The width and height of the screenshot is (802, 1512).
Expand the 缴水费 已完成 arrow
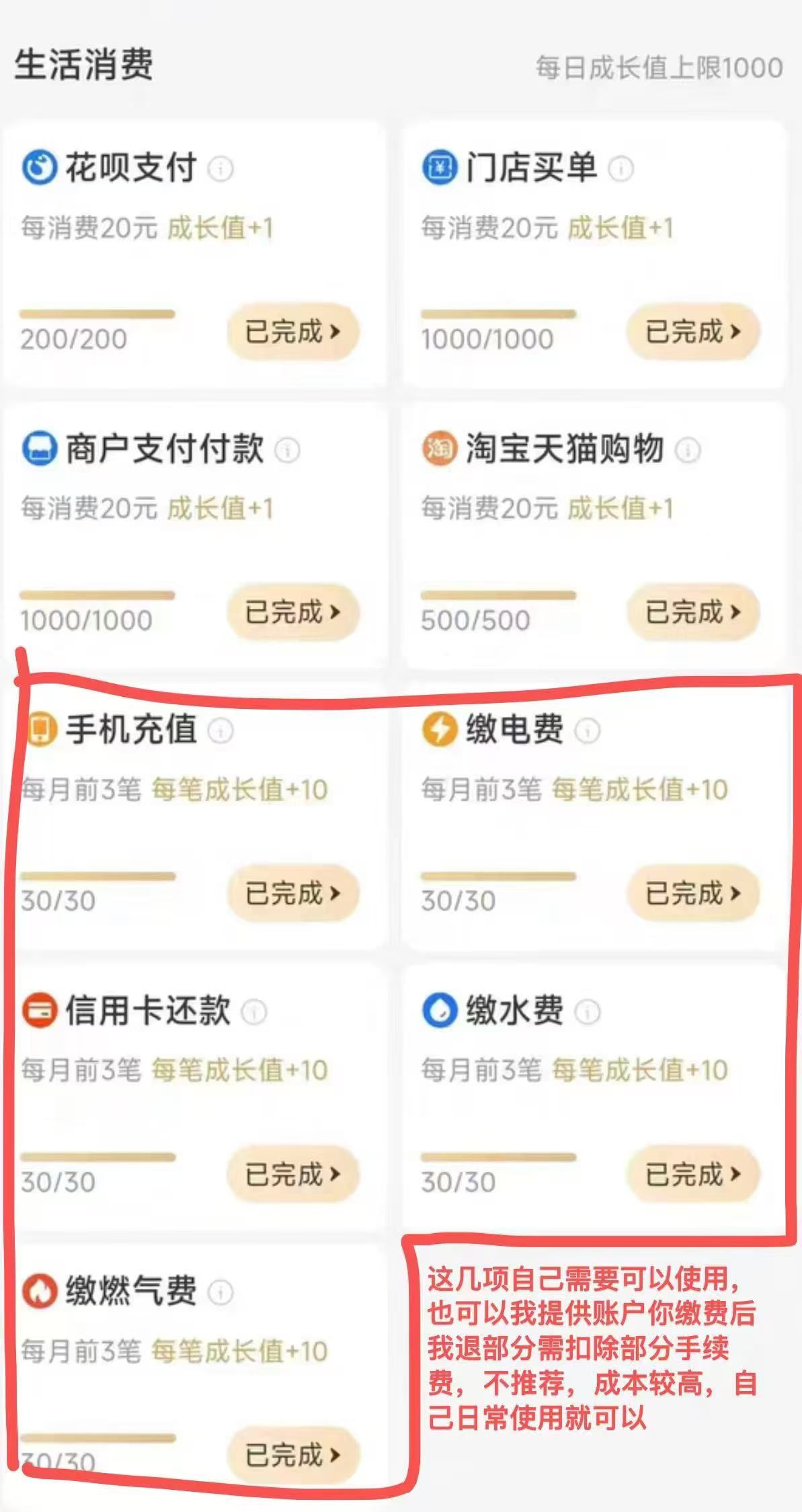pos(735,1175)
